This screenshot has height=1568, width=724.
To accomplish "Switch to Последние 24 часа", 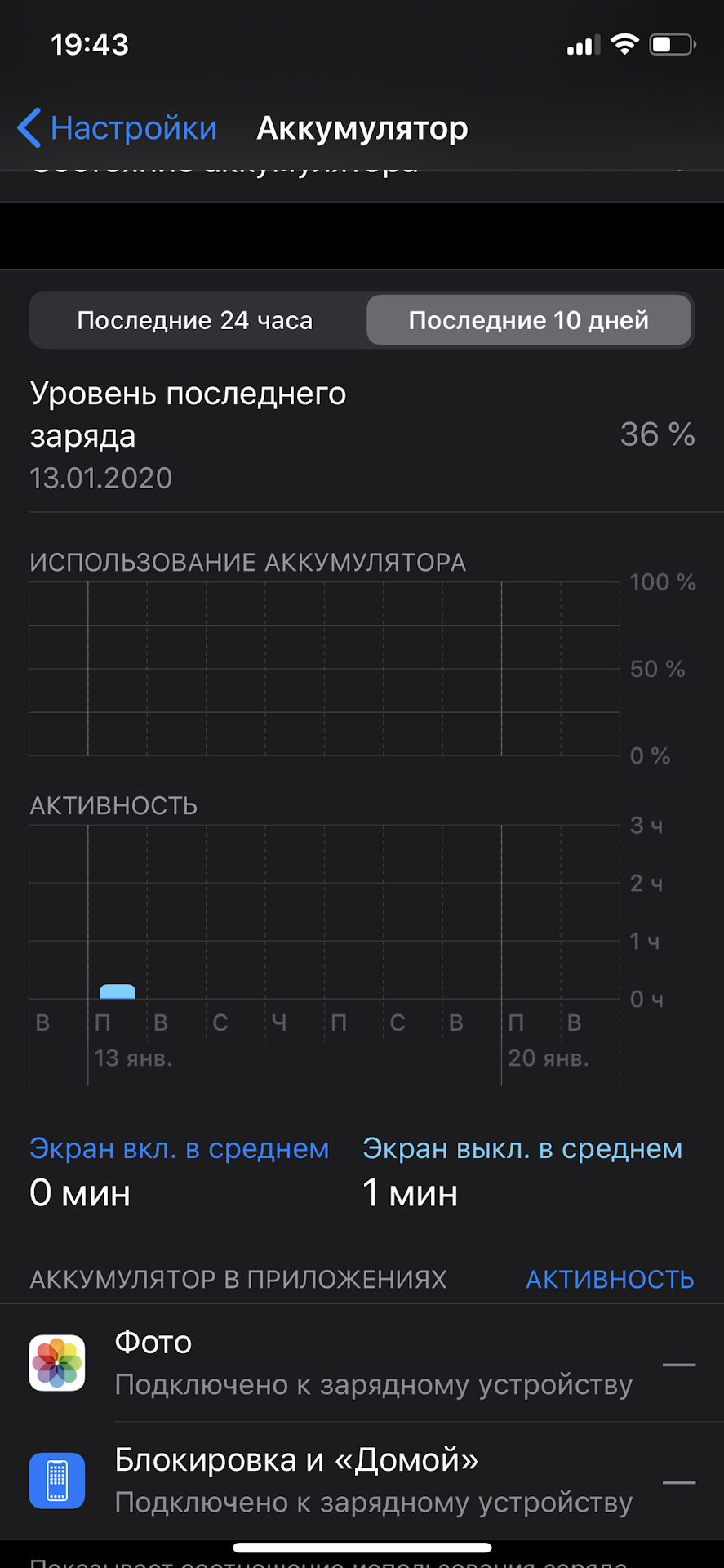I will [x=195, y=320].
